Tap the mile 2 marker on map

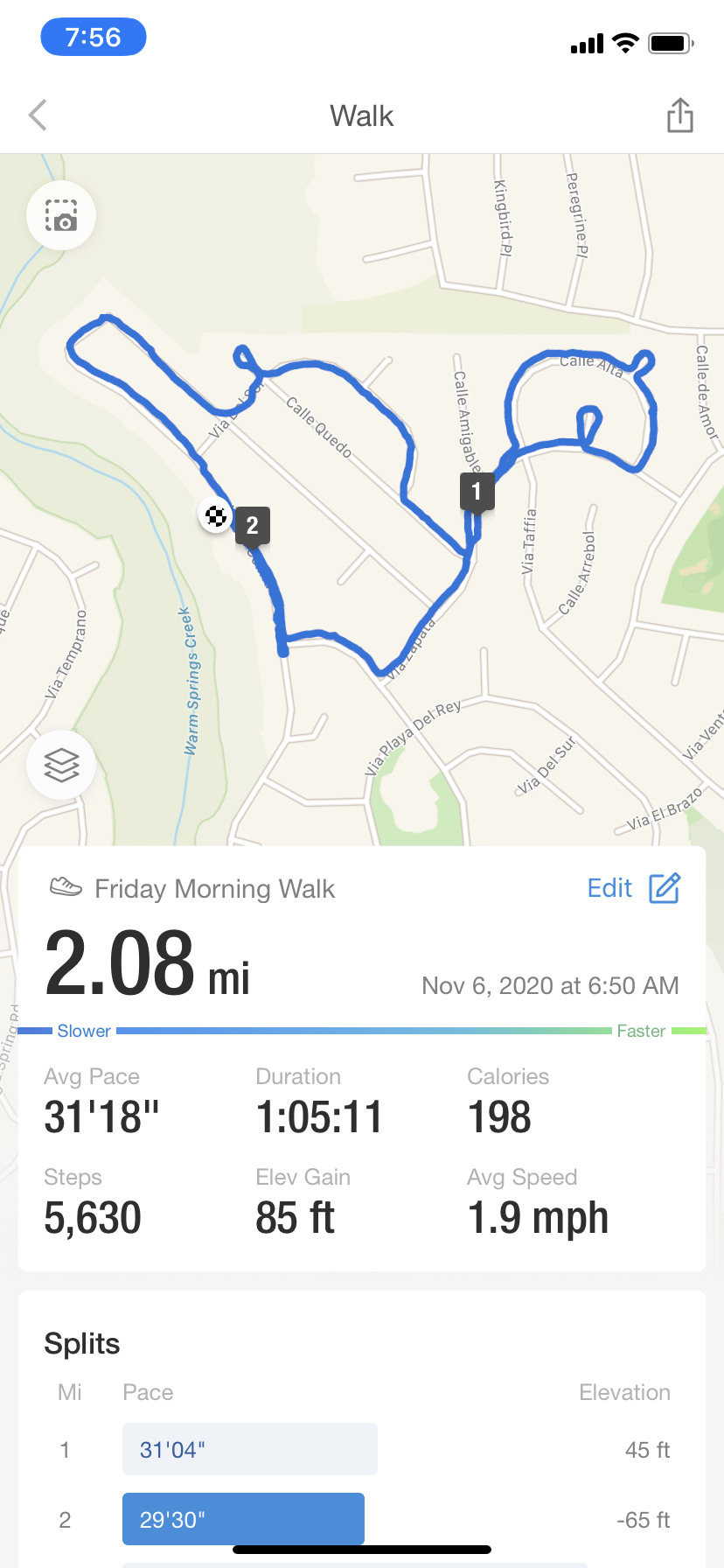(252, 527)
